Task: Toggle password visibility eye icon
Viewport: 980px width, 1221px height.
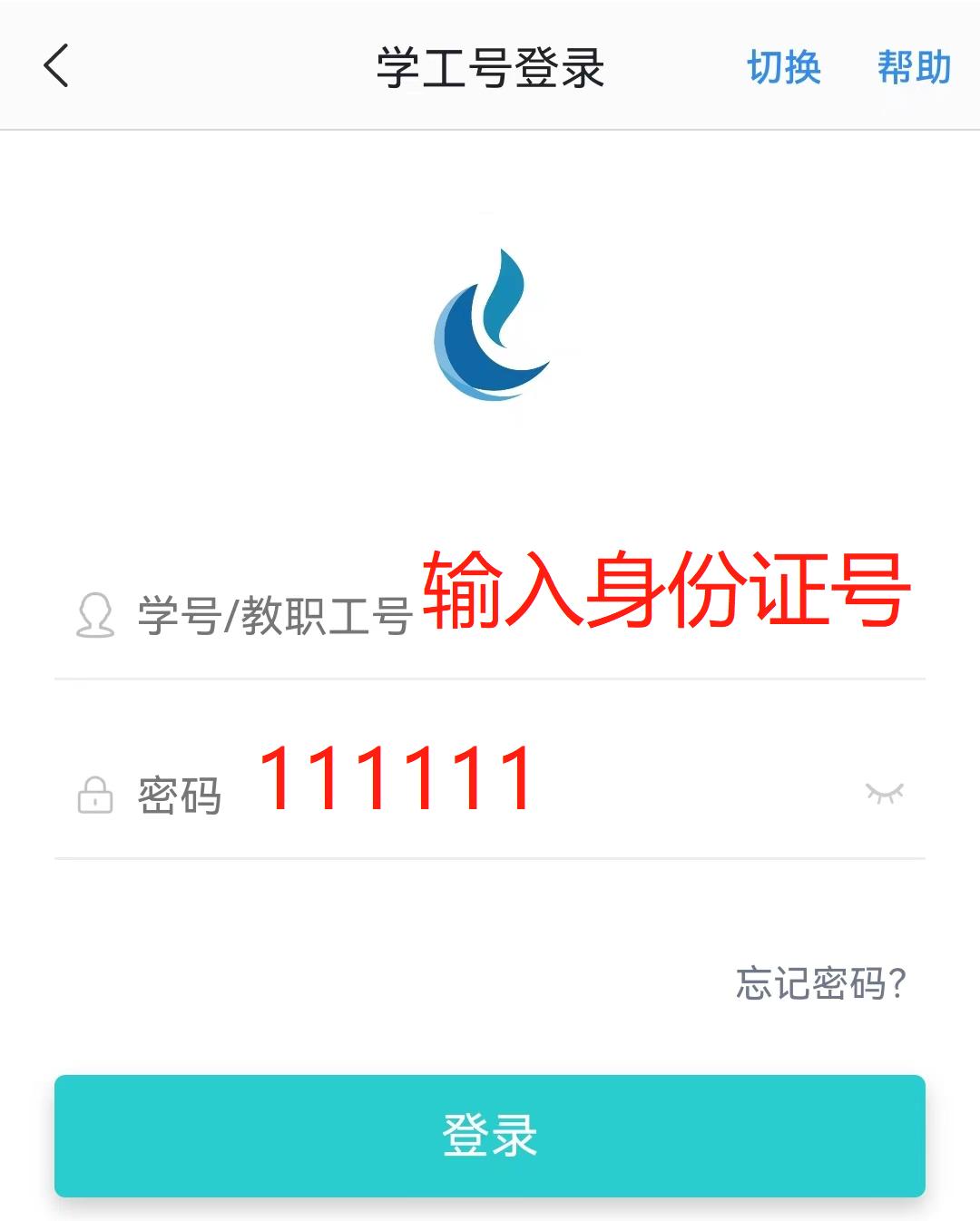Action: 885,794
